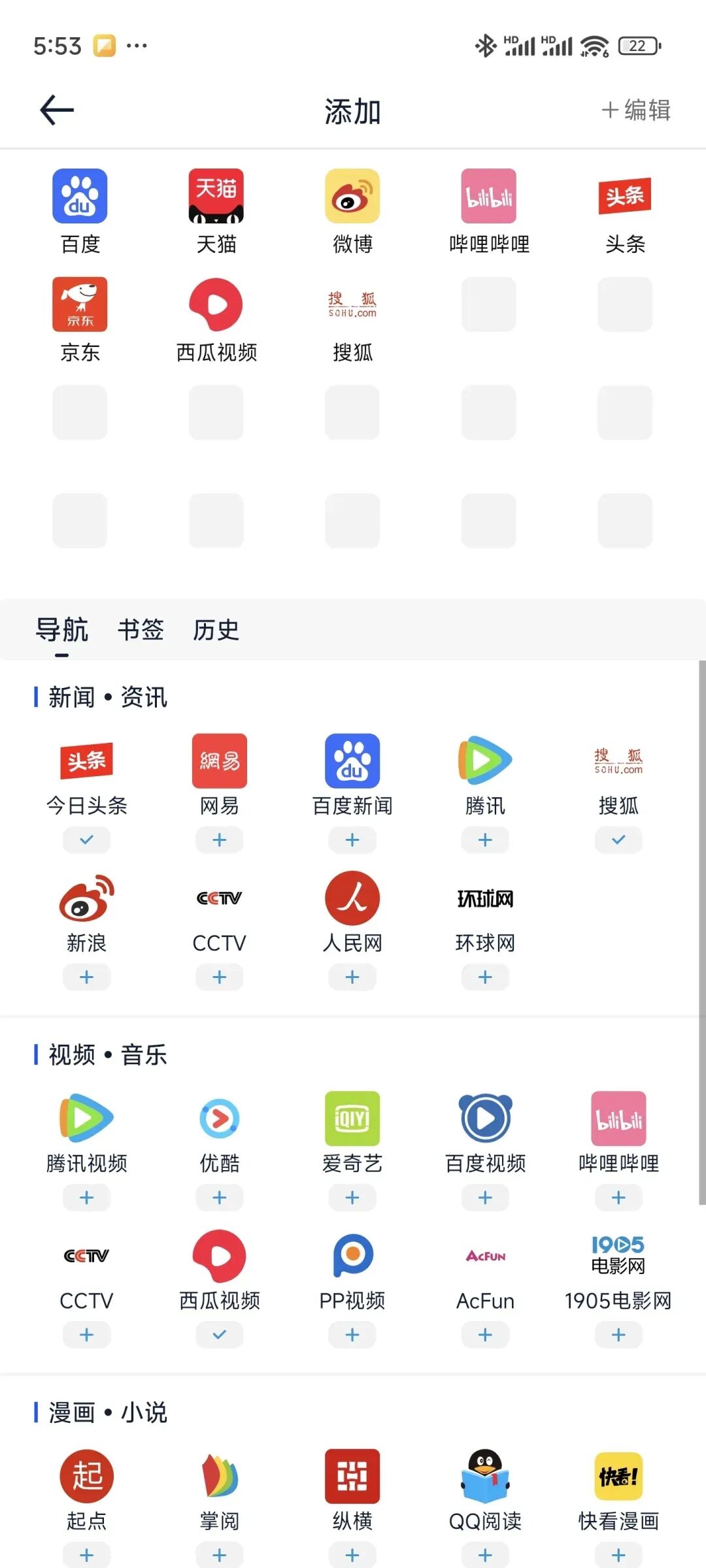The width and height of the screenshot is (706, 1568).
Task: Uncheck 今日头条 from added sites
Action: (86, 840)
